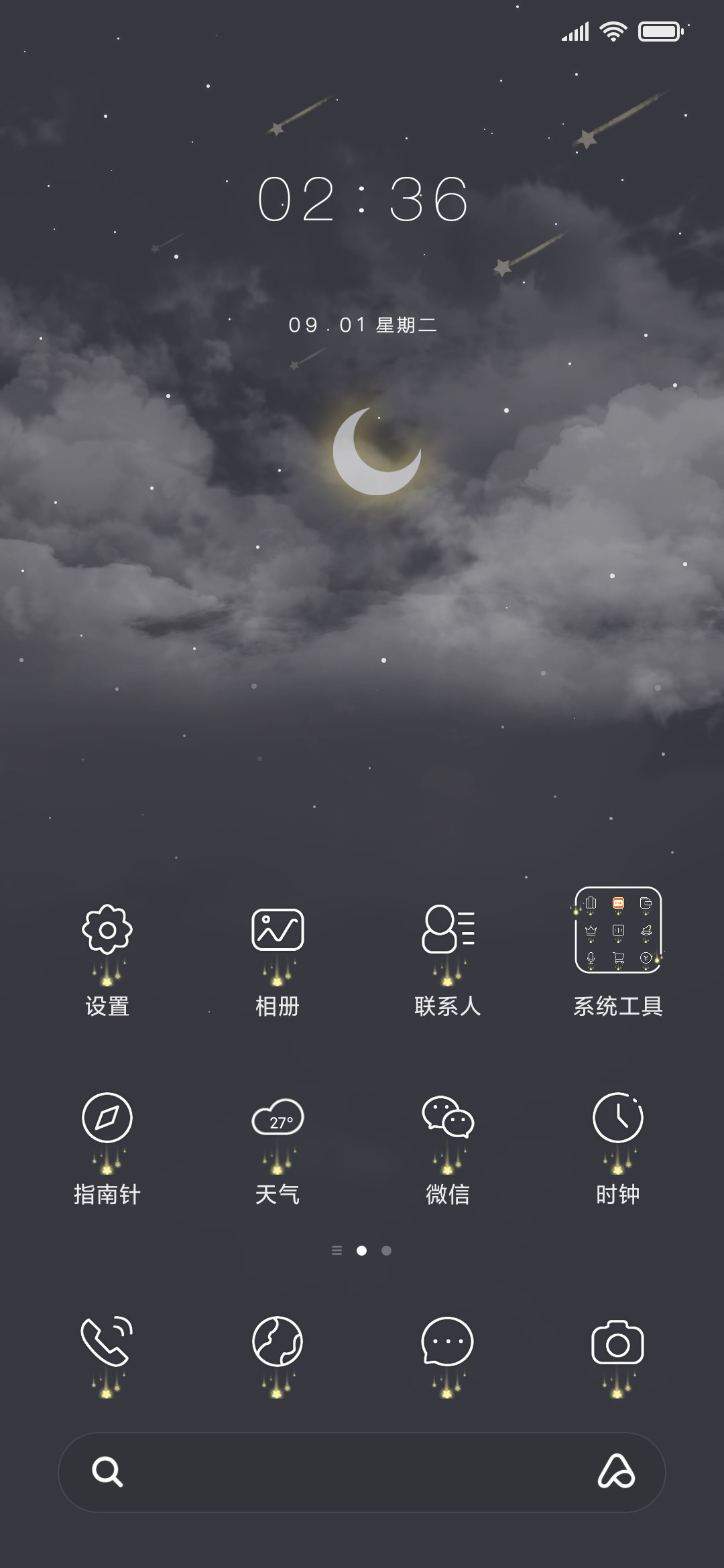Tap the magnifier search icon
Viewport: 724px width, 1568px height.
coord(107,1472)
